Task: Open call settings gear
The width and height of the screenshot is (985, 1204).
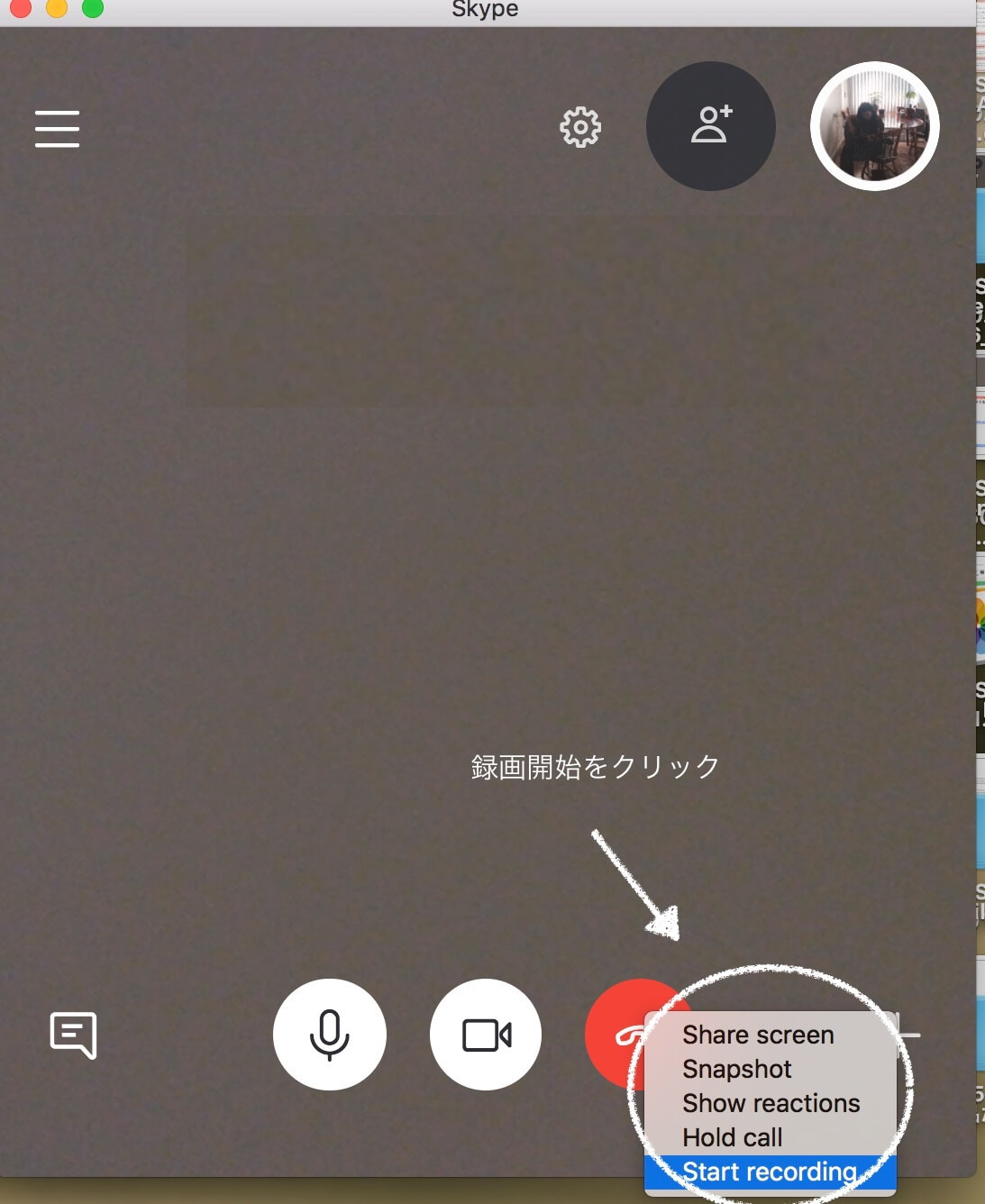Action: coord(580,128)
